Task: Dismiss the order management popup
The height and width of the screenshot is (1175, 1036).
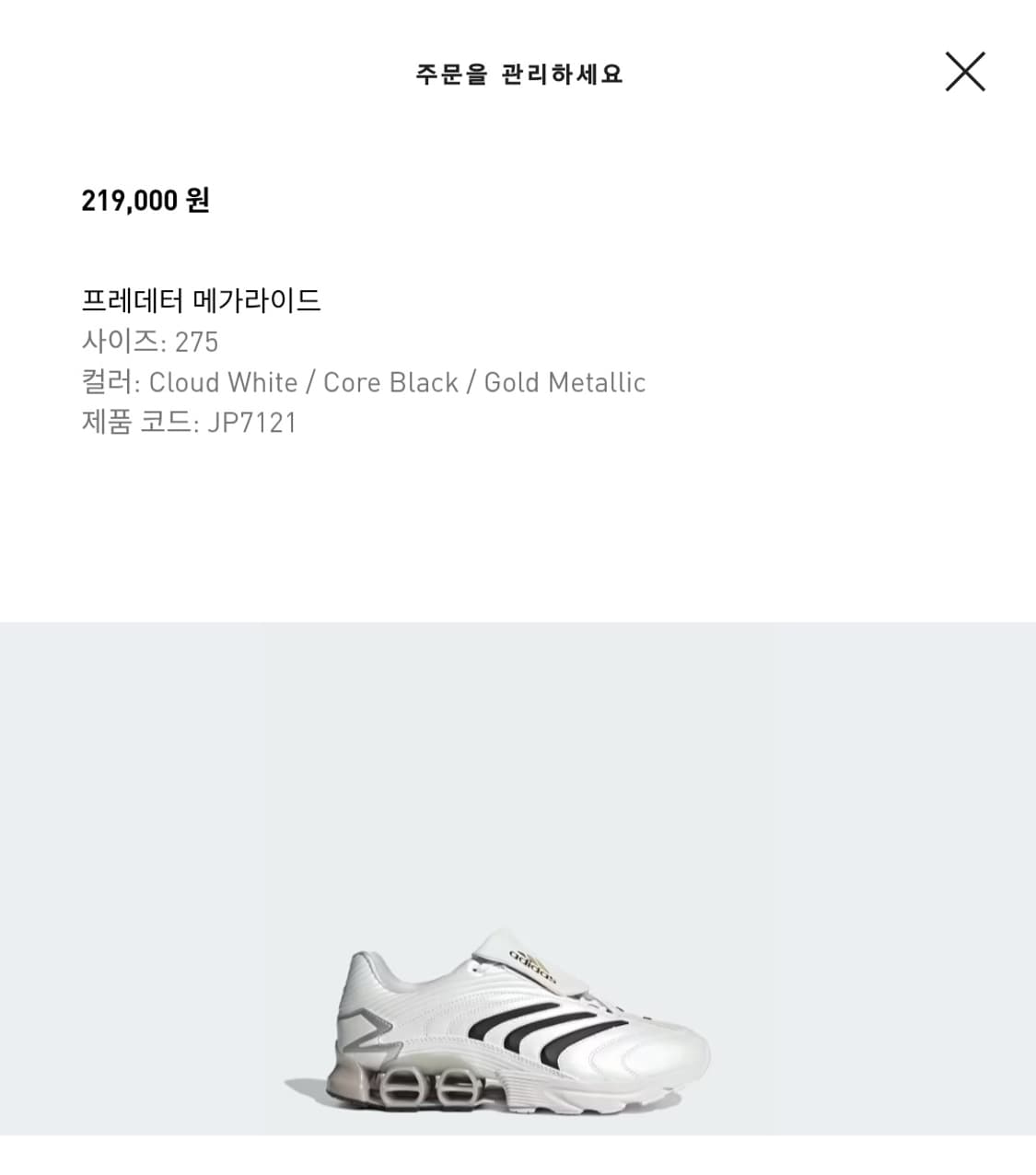Action: 964,73
